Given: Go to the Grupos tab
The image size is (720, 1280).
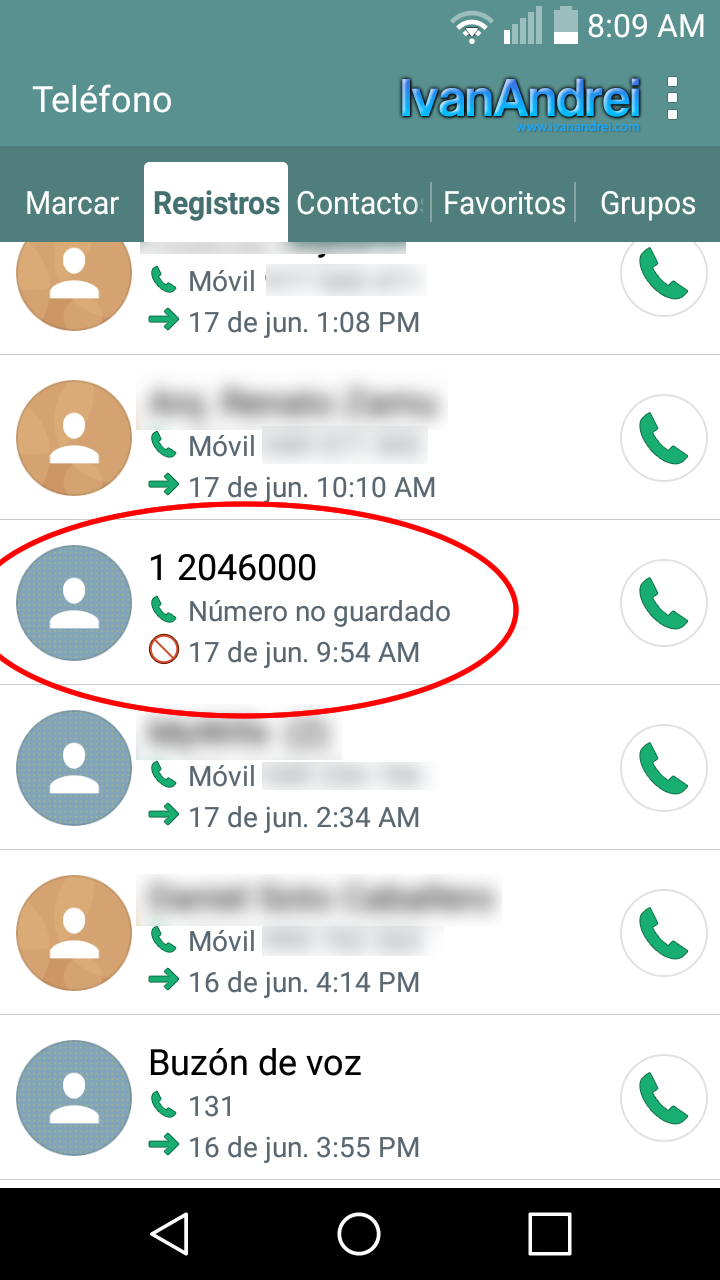Looking at the screenshot, I should coord(648,203).
